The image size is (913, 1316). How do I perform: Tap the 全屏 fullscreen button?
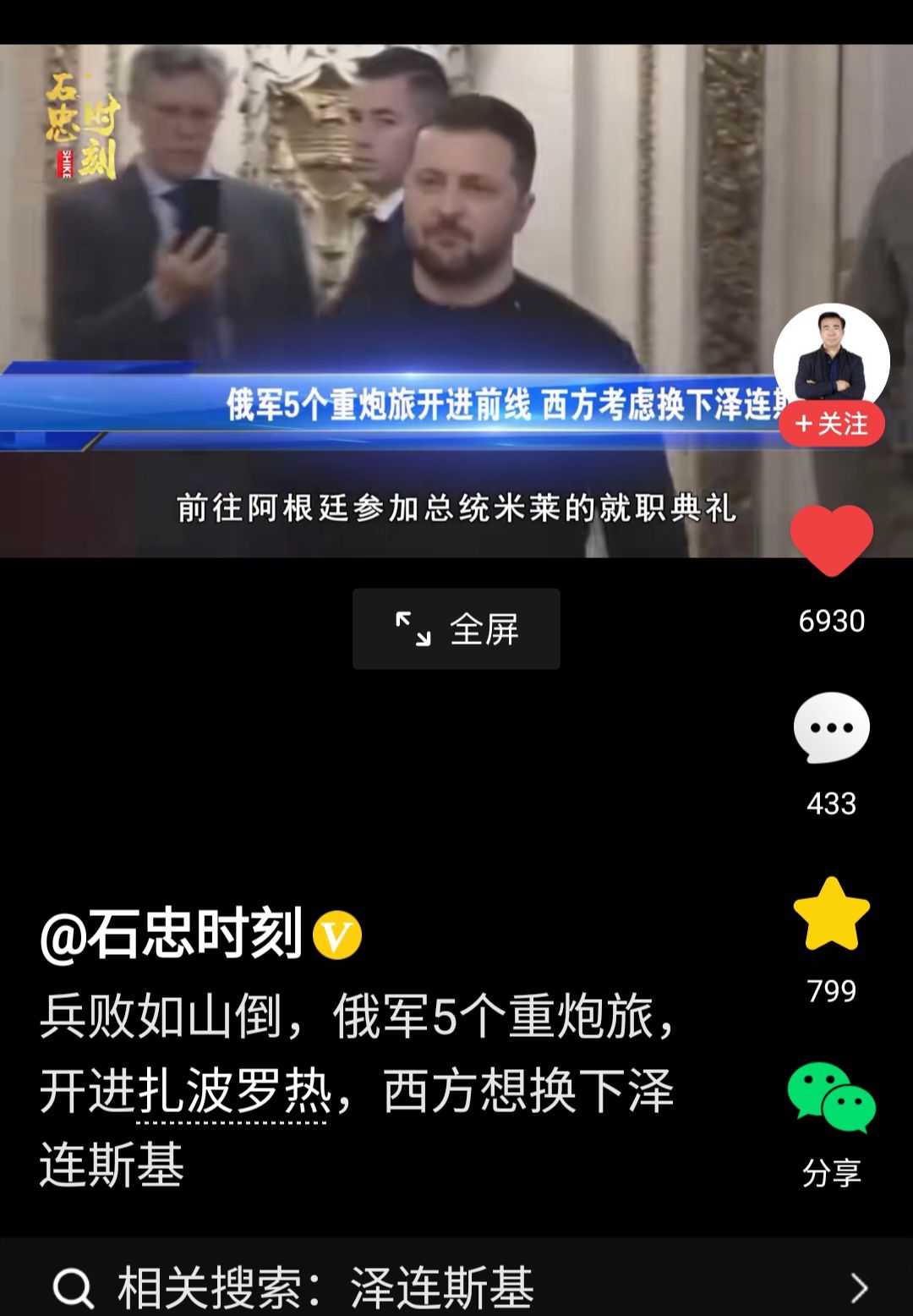[456, 629]
